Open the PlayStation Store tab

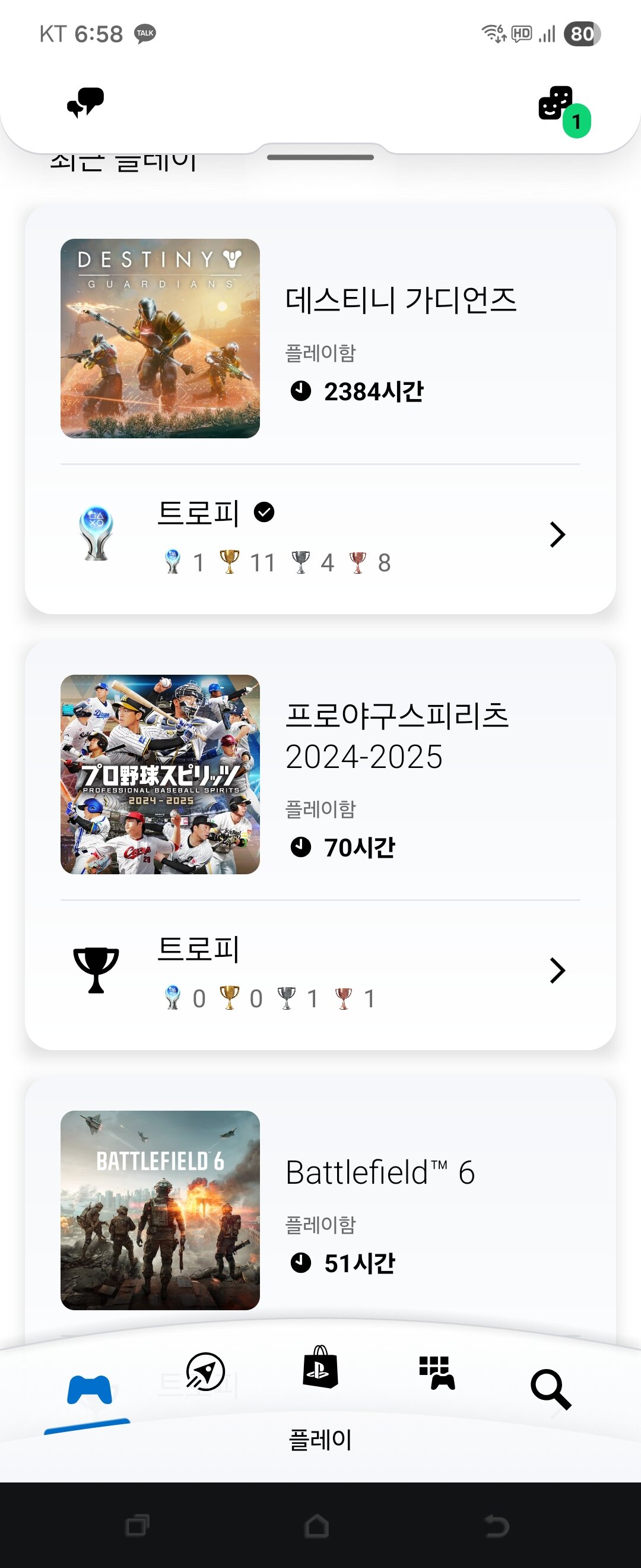tap(320, 1367)
